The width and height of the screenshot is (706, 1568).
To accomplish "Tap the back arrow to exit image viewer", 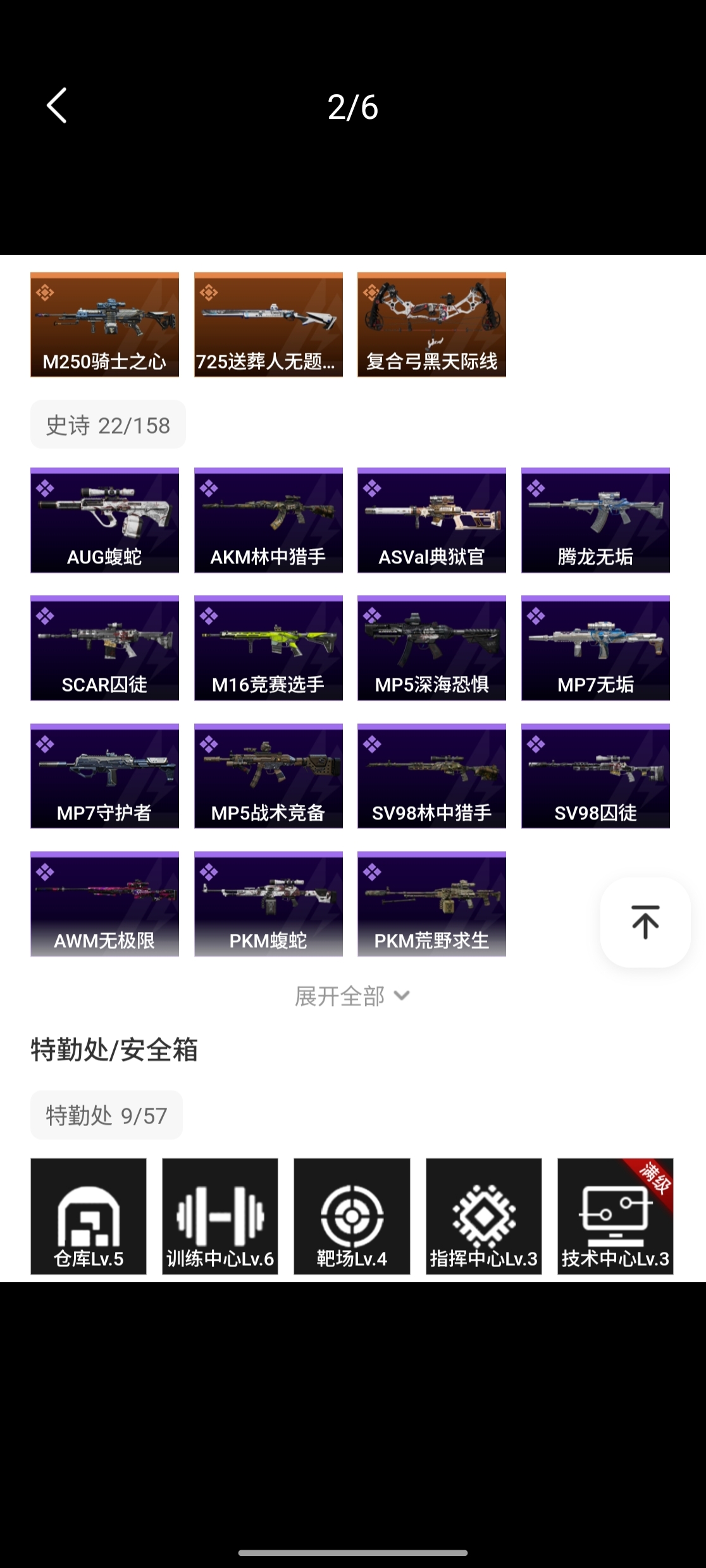I will pyautogui.click(x=57, y=106).
